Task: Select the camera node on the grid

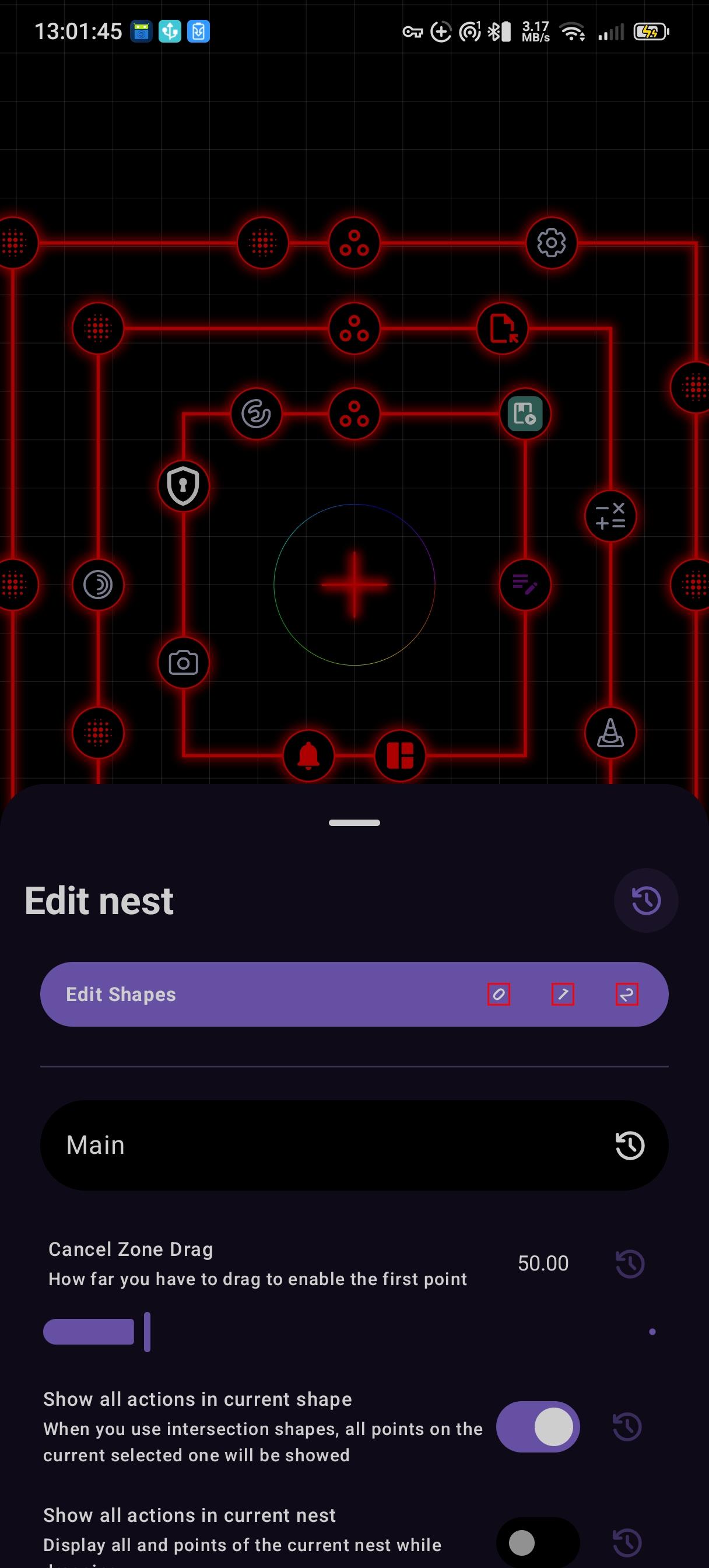Action: [x=183, y=662]
